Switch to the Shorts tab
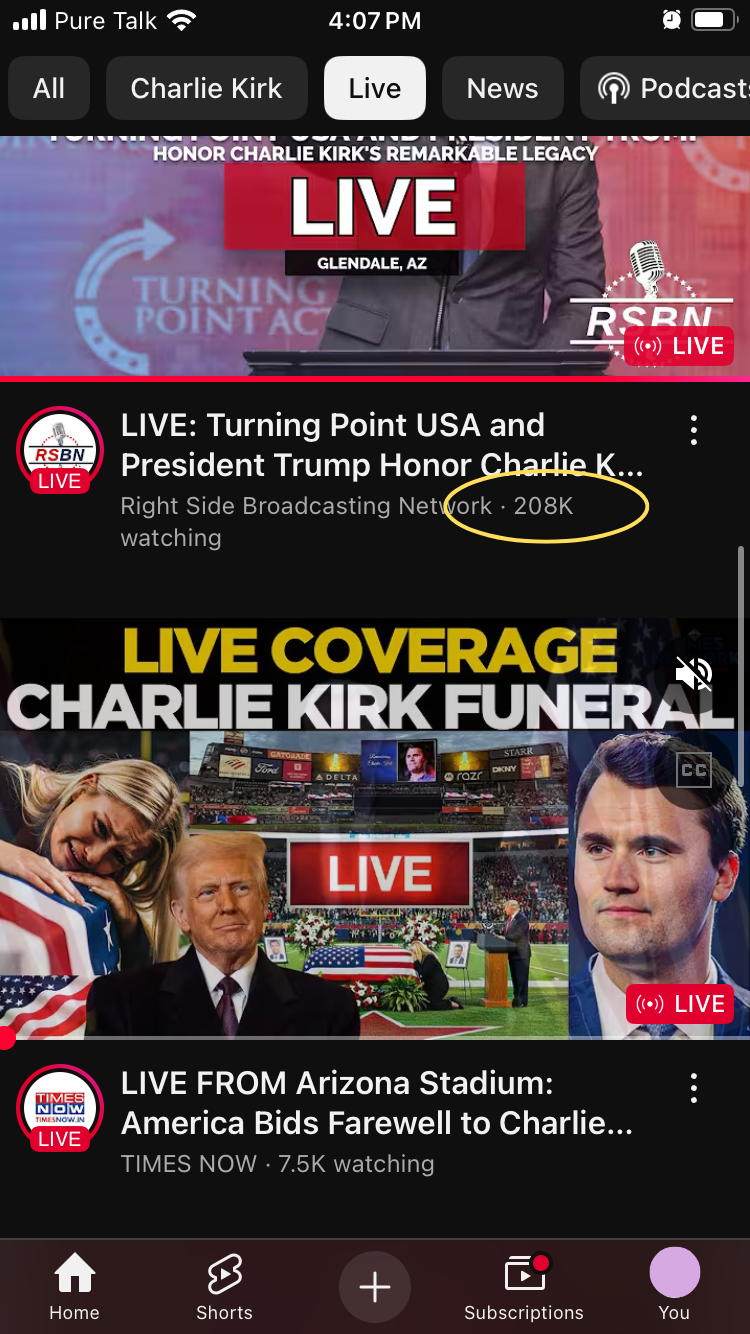The height and width of the screenshot is (1334, 750). click(x=224, y=1288)
